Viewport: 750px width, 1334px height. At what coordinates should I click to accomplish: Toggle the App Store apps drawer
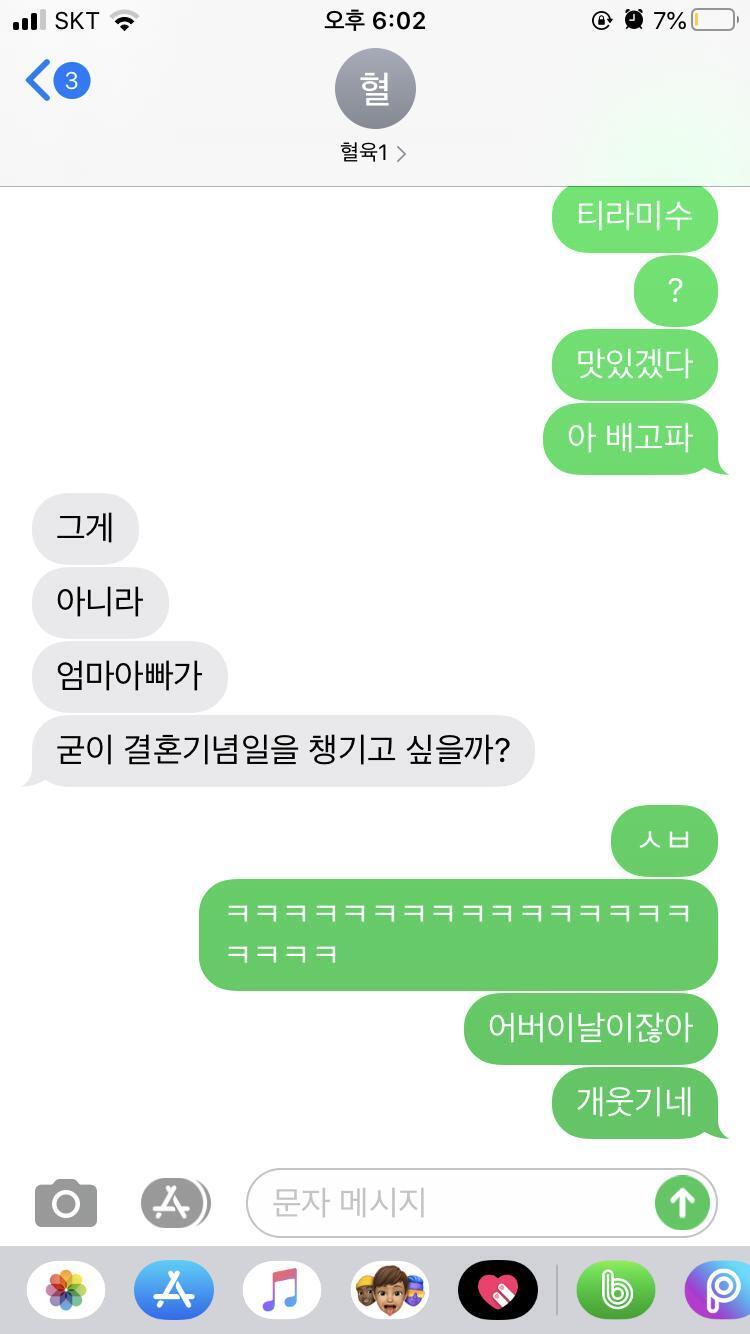174,1202
